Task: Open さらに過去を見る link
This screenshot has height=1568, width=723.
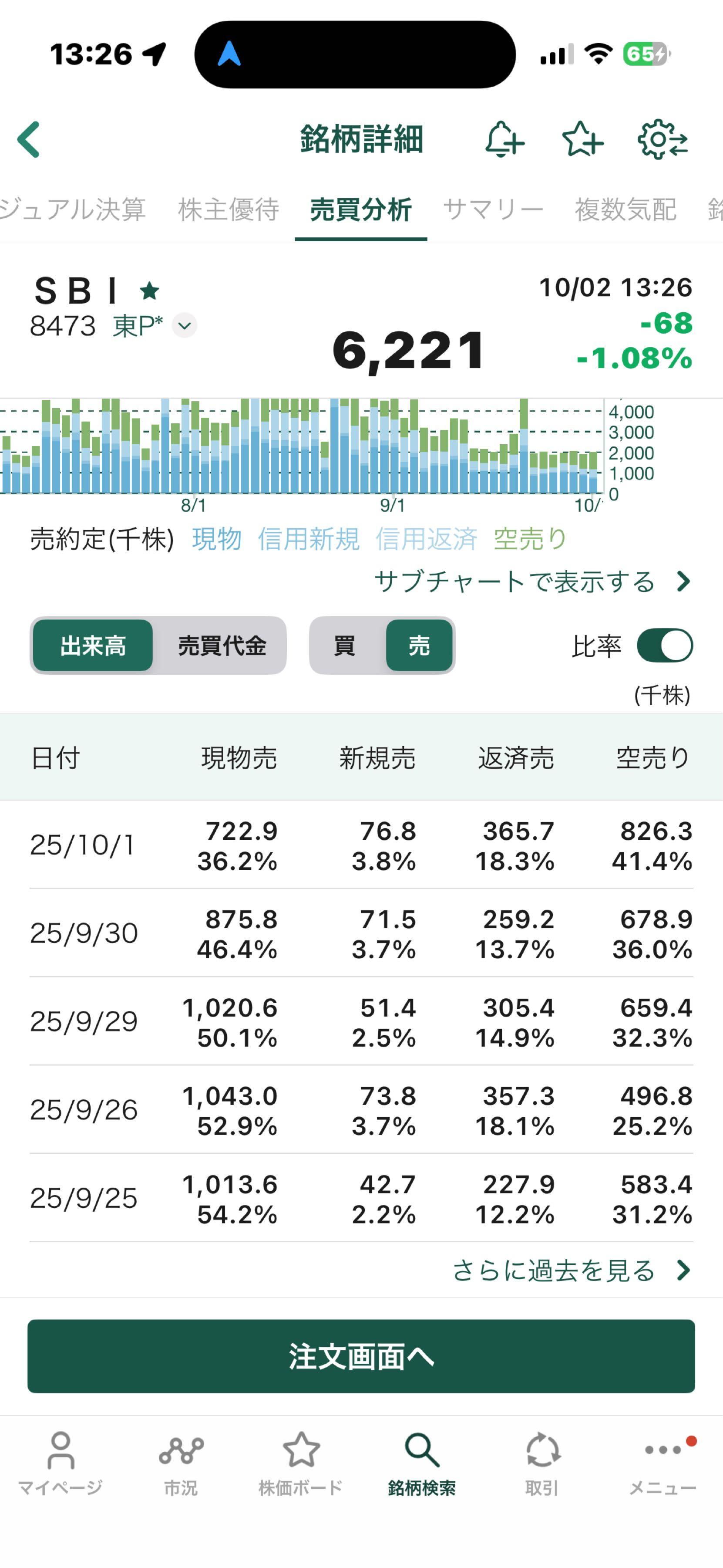Action: tap(570, 1270)
